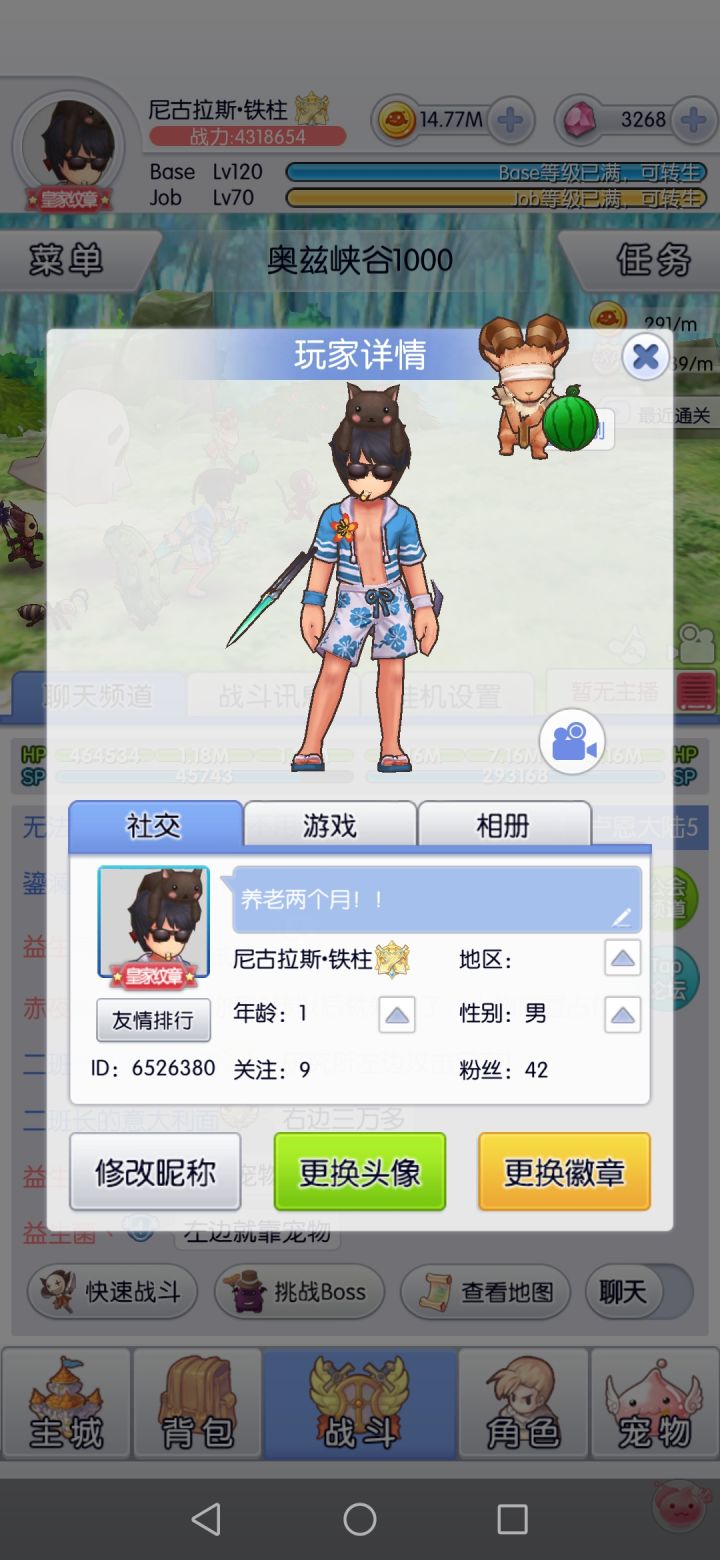Tap the arrow beside 性别 男
The height and width of the screenshot is (1560, 720).
(x=621, y=1014)
